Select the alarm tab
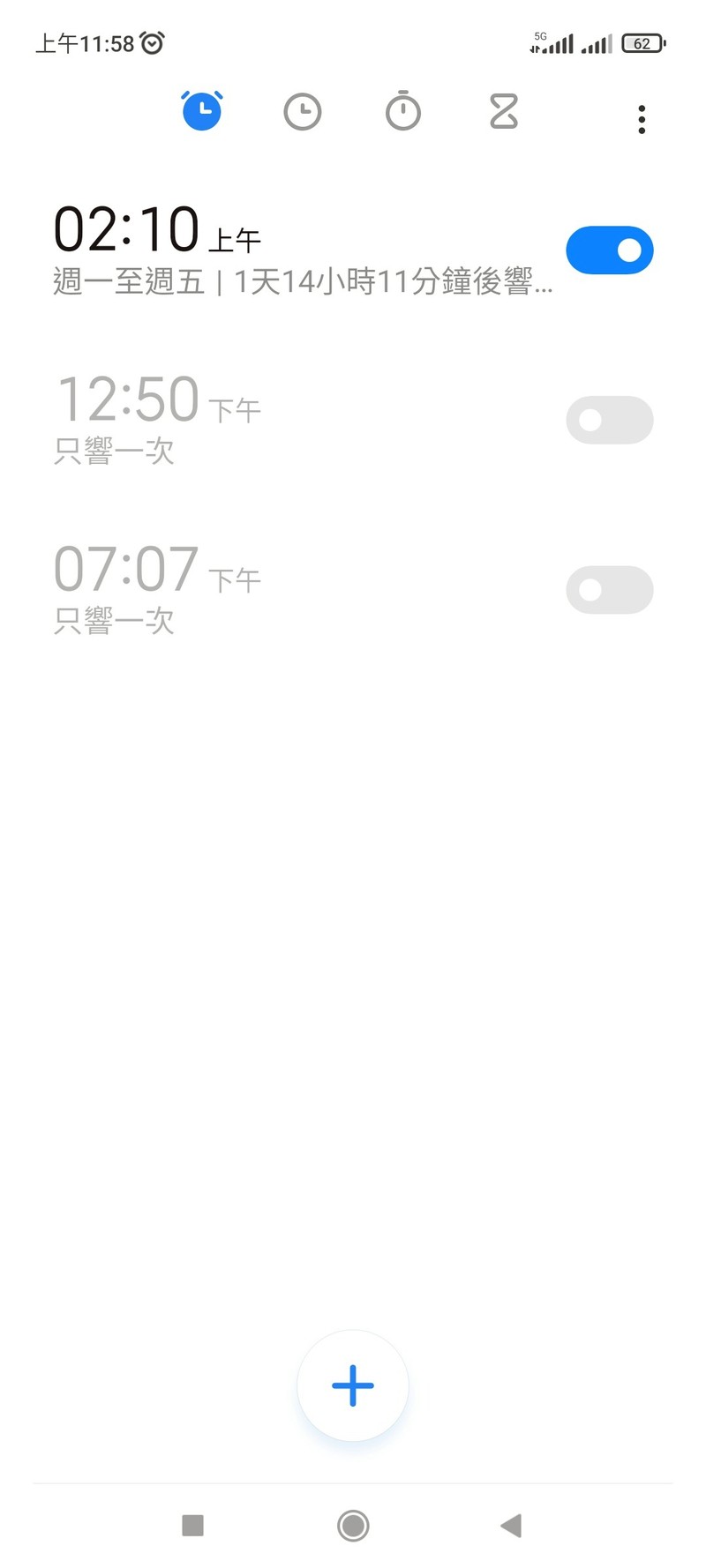 click(x=202, y=111)
